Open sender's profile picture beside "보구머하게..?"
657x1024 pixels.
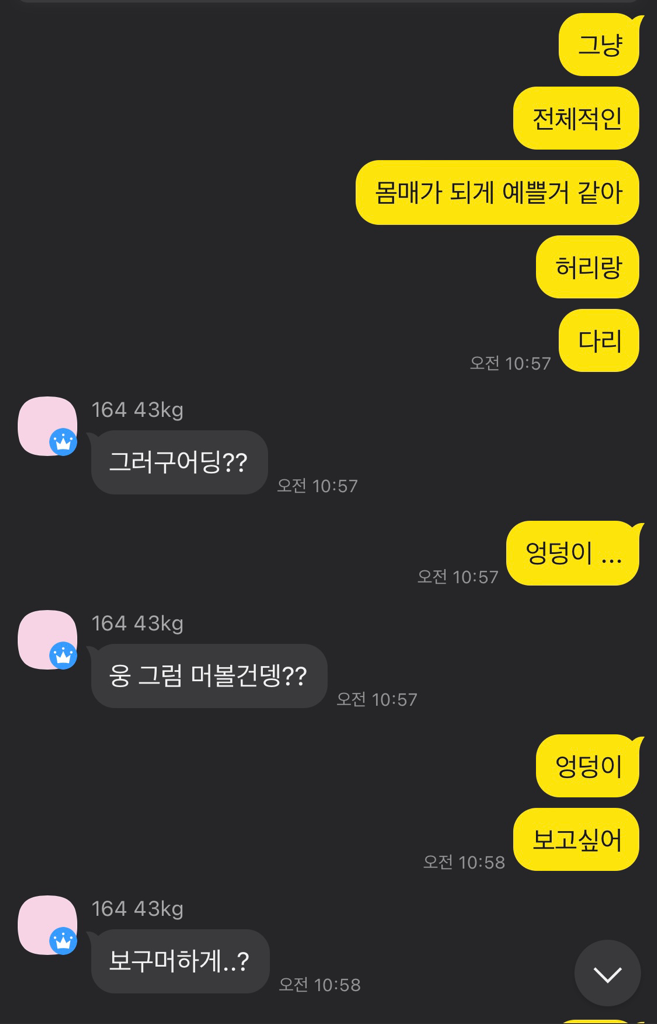pos(47,925)
